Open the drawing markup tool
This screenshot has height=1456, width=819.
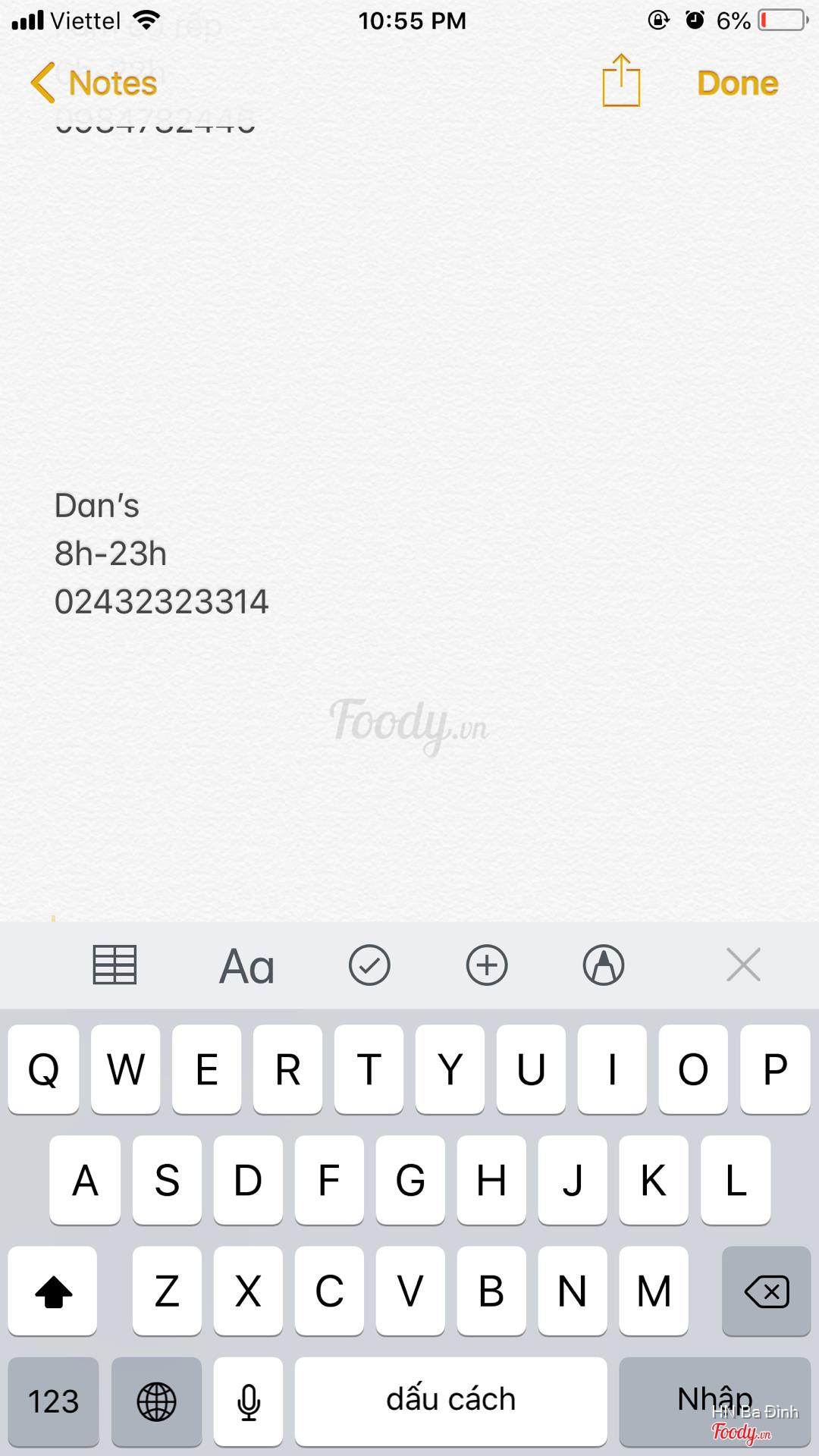(604, 965)
